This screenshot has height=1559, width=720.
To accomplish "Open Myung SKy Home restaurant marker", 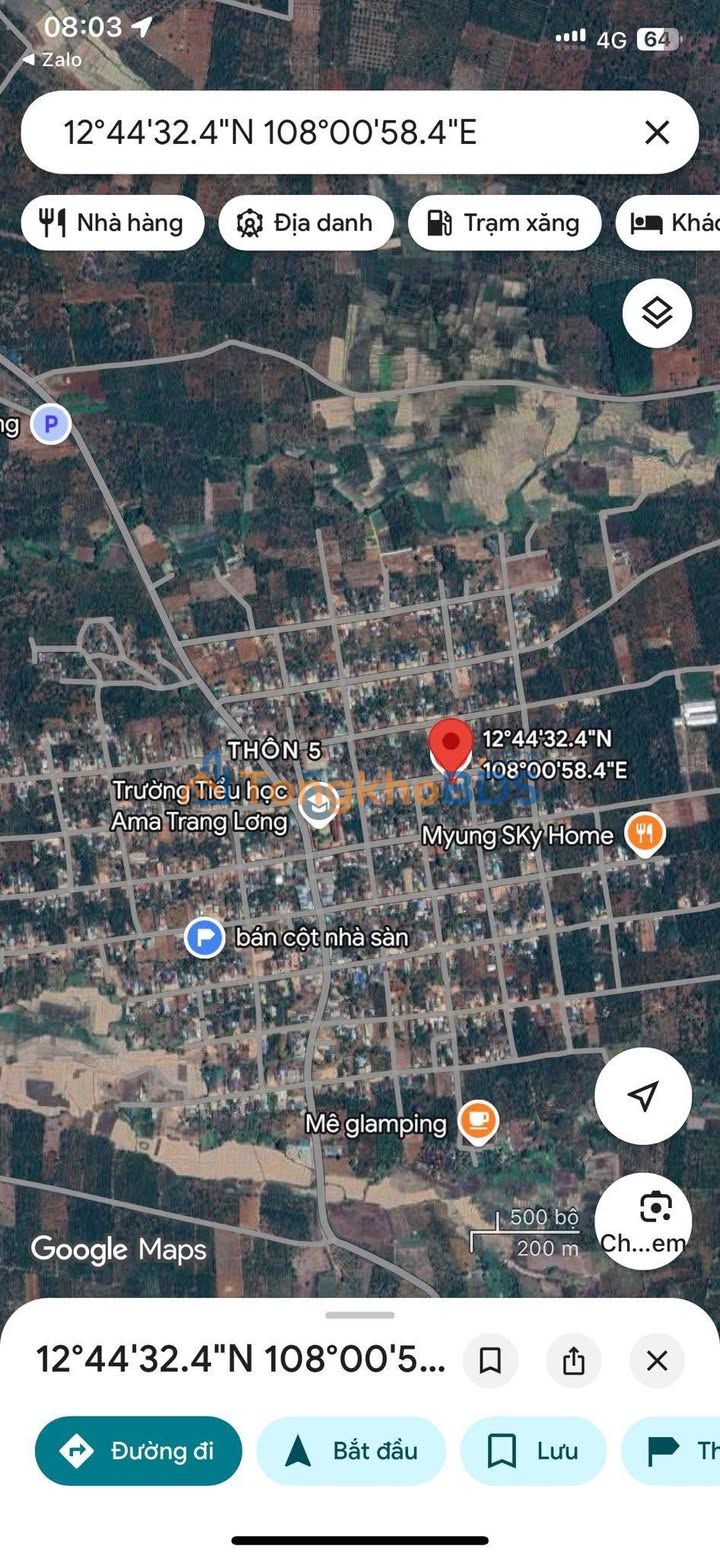I will [645, 834].
